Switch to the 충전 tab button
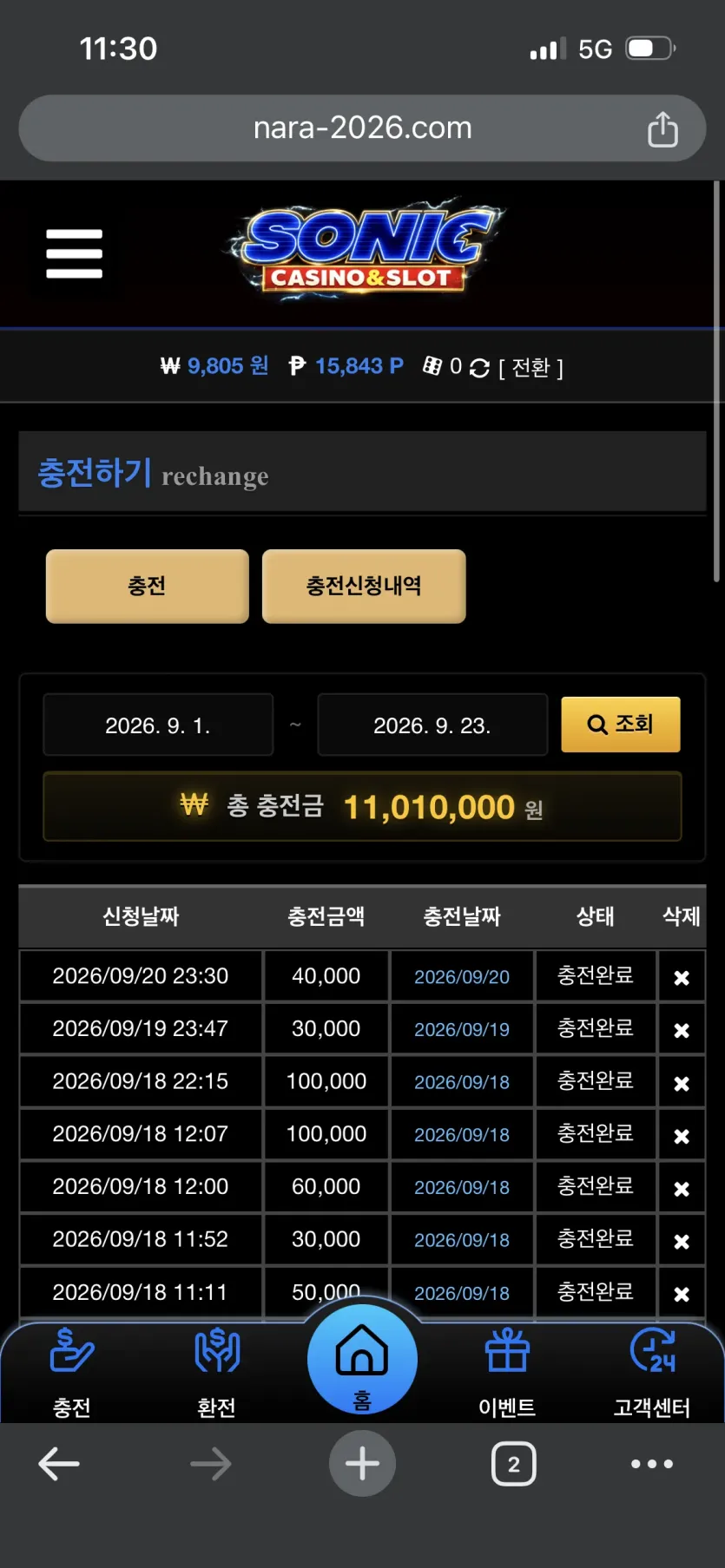Viewport: 725px width, 1568px height. tap(147, 586)
